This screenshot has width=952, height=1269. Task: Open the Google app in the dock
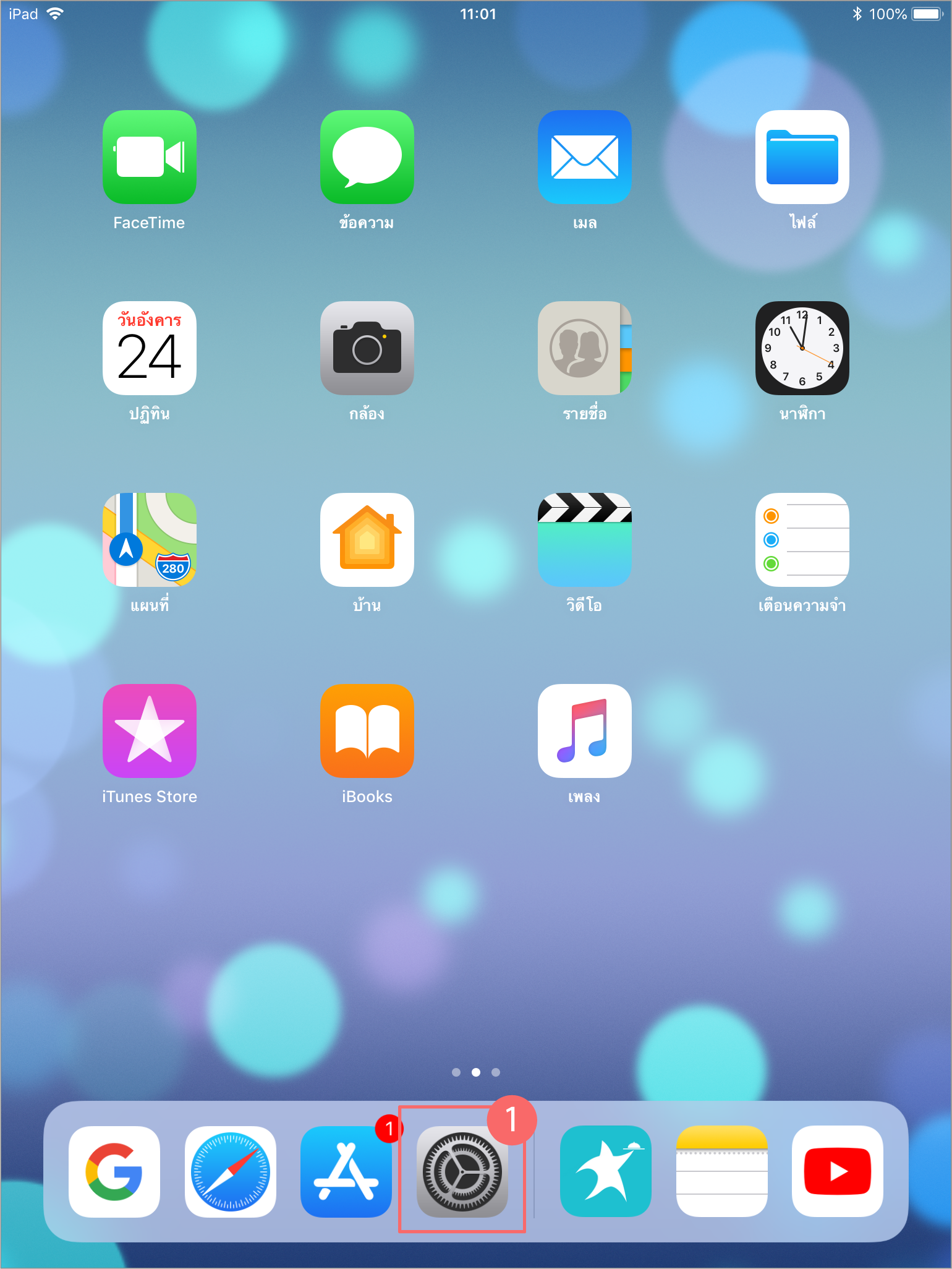[114, 1171]
